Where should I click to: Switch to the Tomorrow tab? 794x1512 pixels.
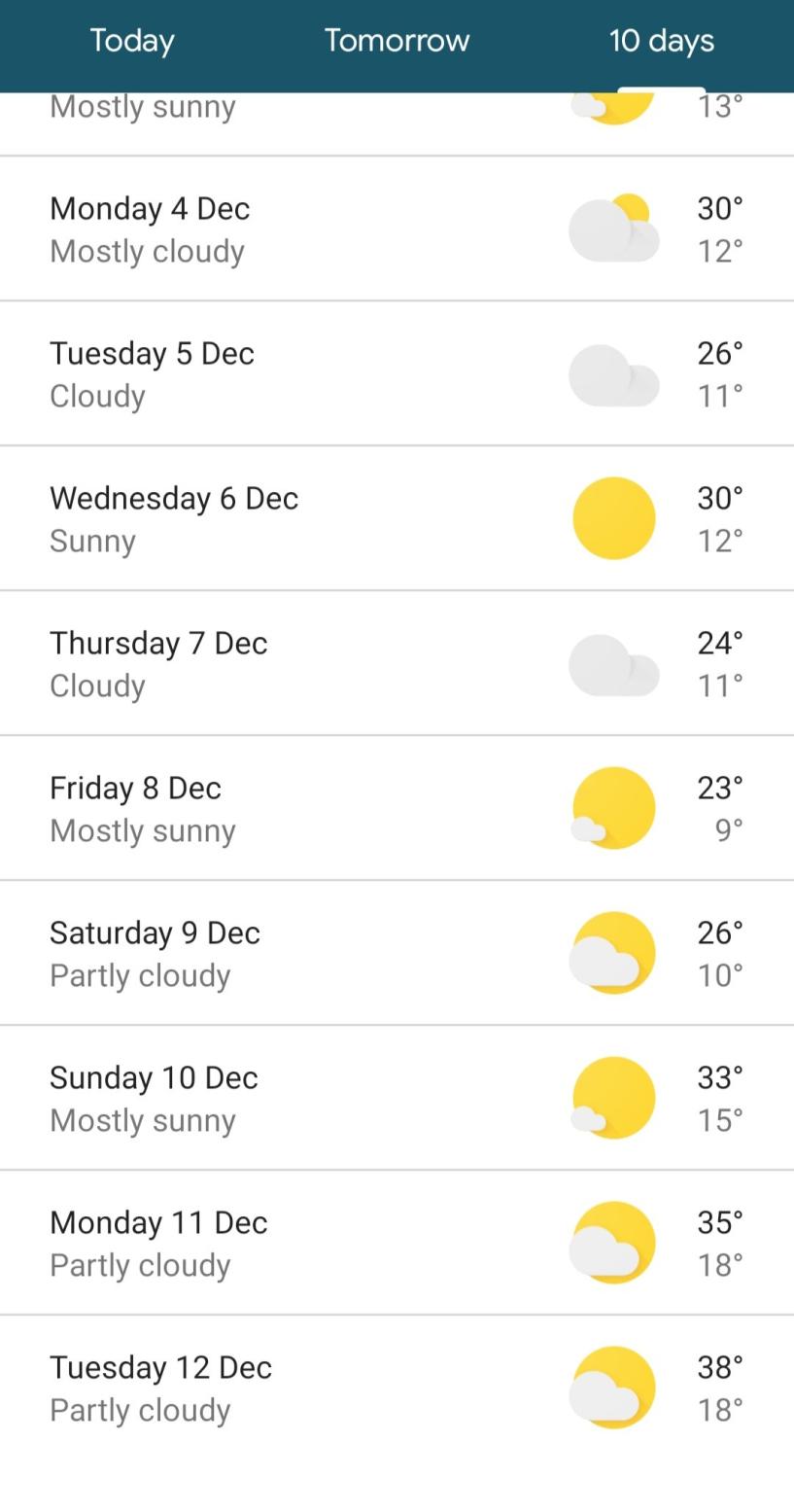tap(397, 41)
